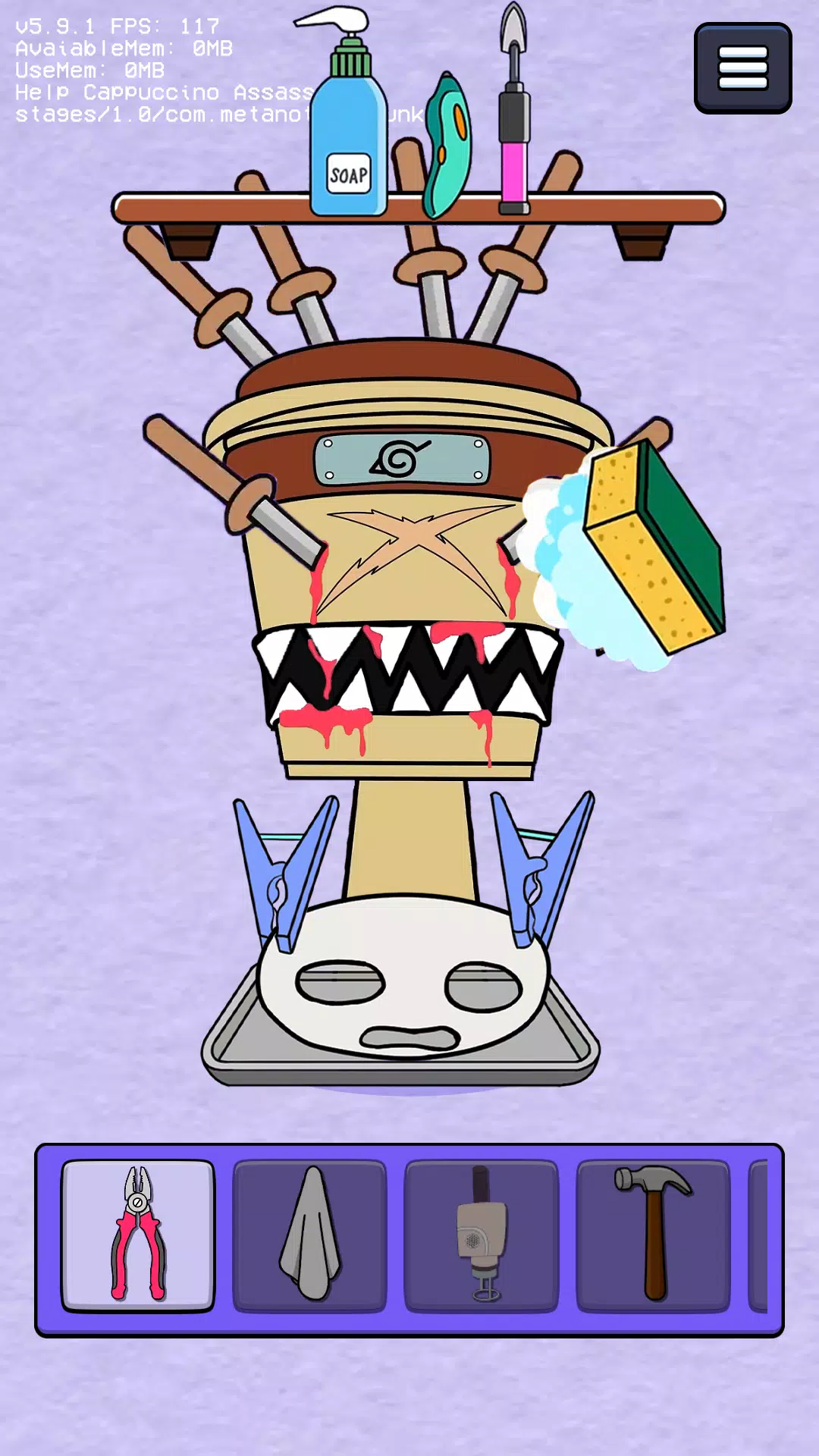
Task: Pick the electric drill tool
Action: [x=481, y=1235]
